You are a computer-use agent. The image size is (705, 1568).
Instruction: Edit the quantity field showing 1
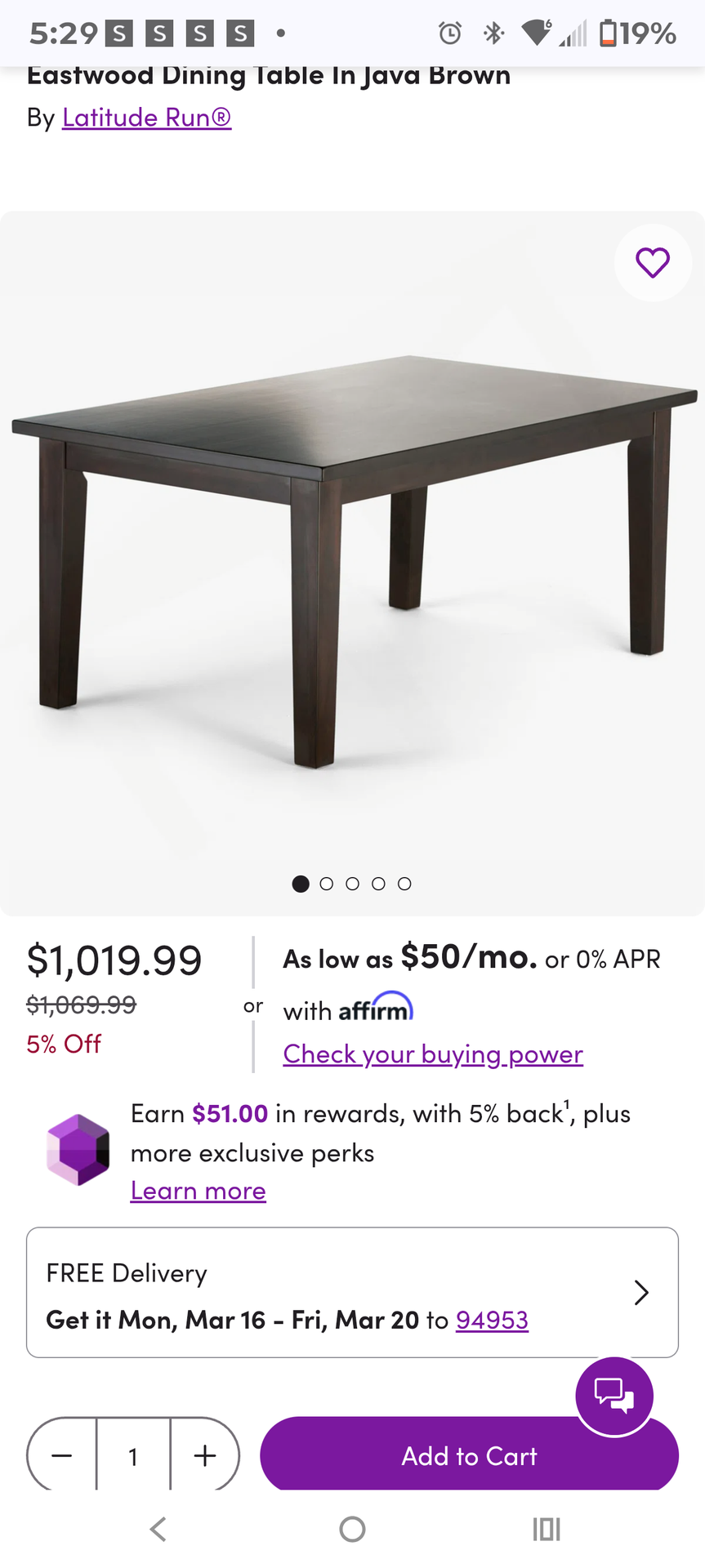[133, 1455]
